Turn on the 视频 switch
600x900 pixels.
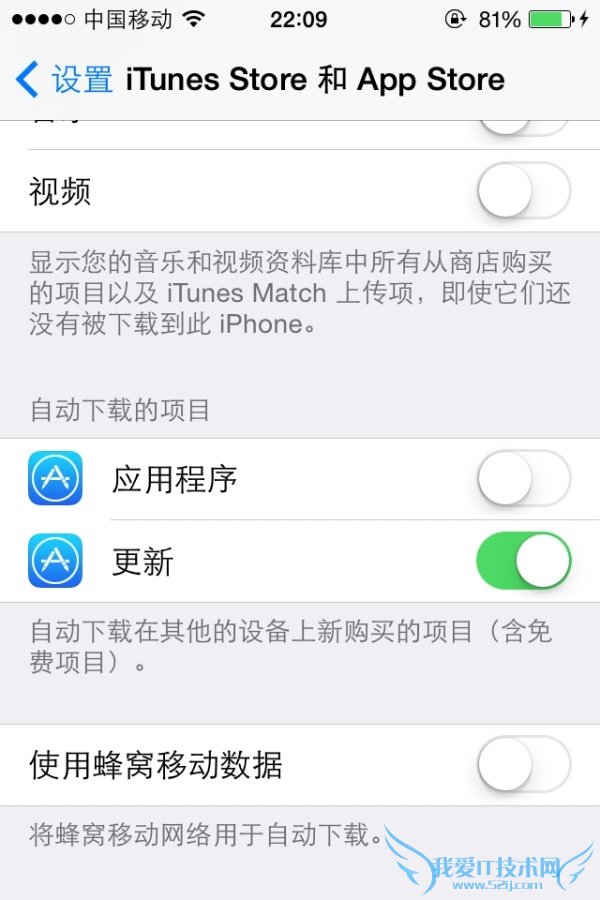coord(523,191)
